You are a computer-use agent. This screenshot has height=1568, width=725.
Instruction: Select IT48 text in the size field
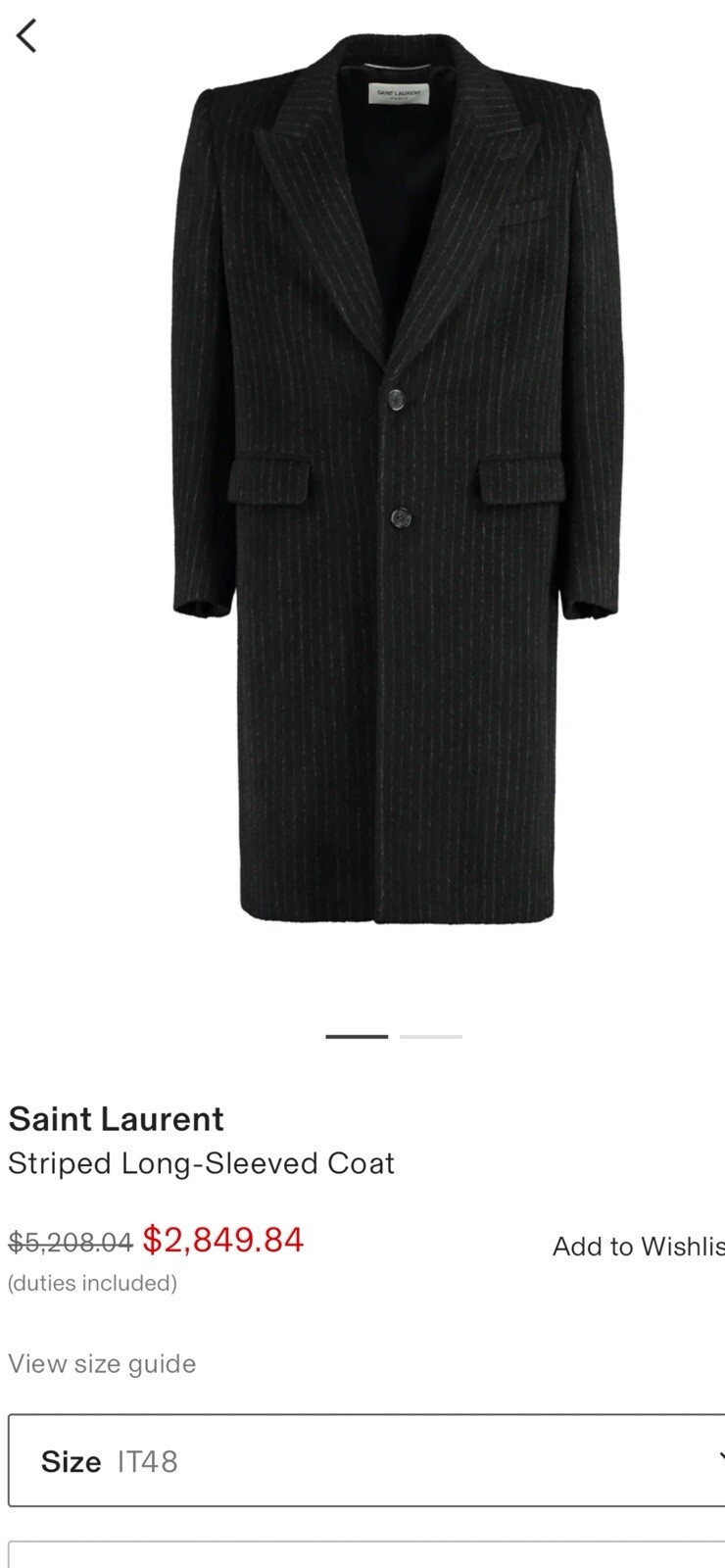coord(147,1461)
